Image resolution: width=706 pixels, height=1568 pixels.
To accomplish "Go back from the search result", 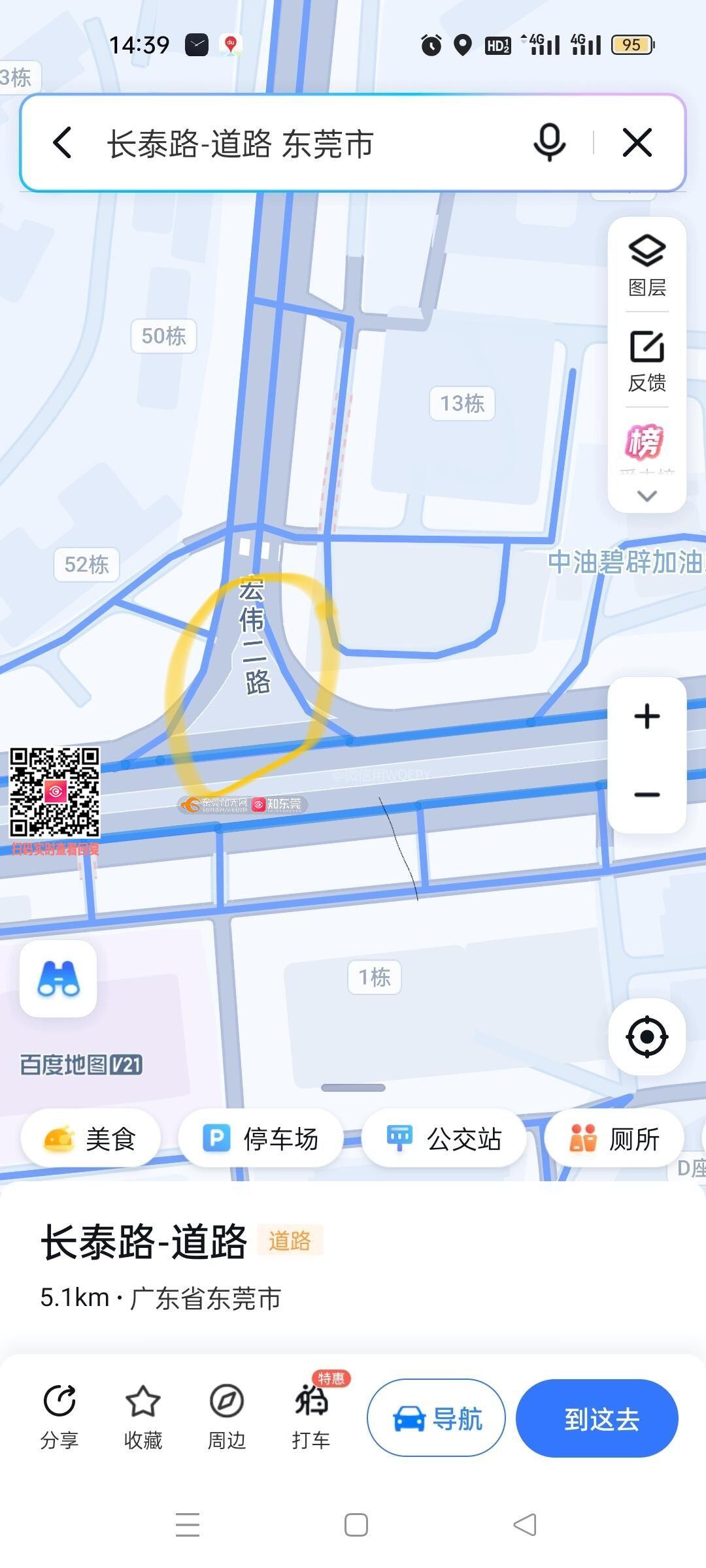I will [62, 143].
